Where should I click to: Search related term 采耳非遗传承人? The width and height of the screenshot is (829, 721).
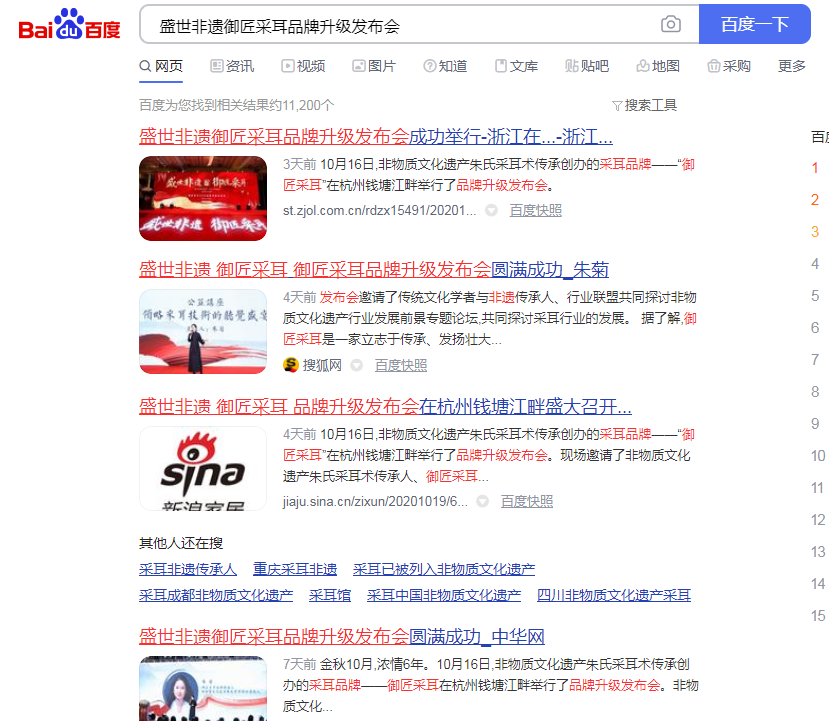tap(188, 569)
